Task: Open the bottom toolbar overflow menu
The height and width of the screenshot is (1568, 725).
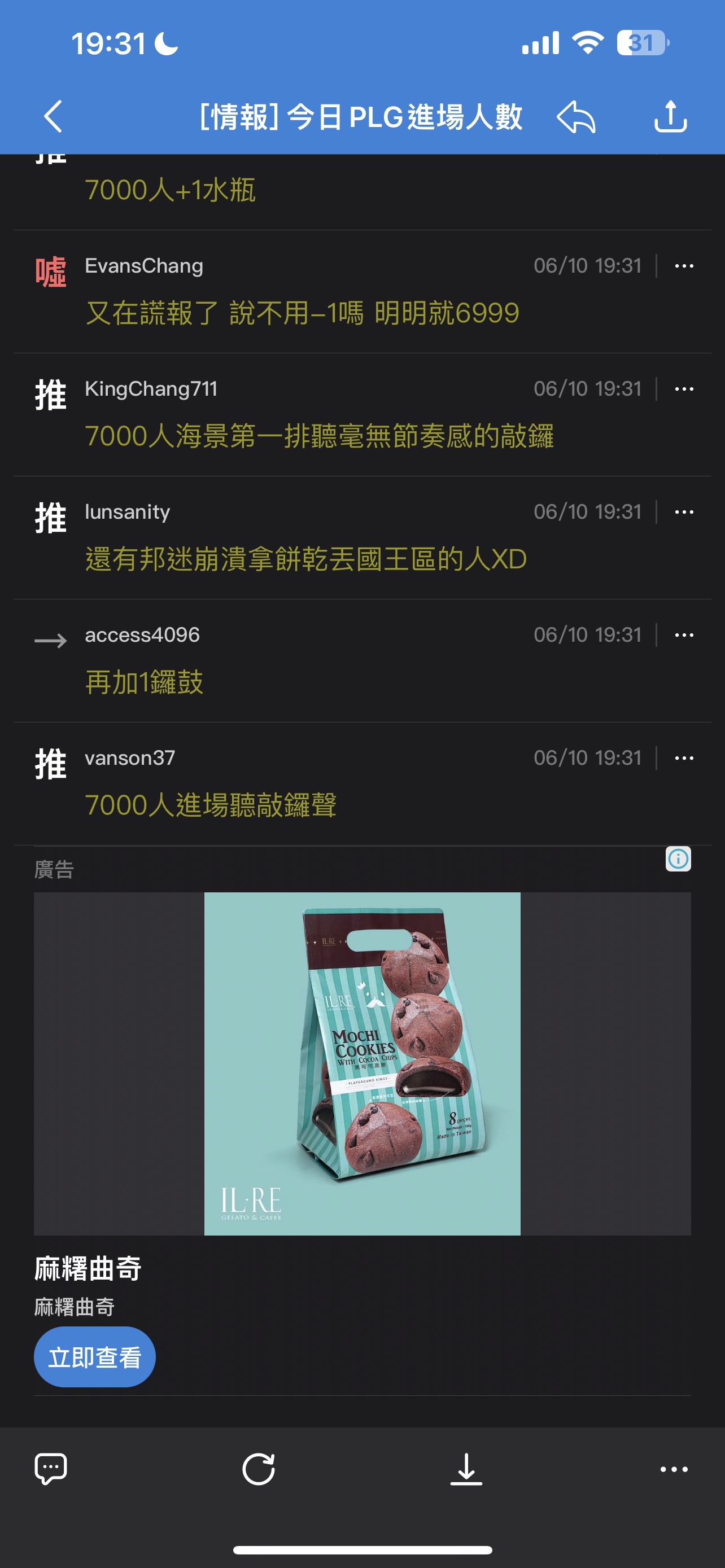Action: pos(674,1469)
